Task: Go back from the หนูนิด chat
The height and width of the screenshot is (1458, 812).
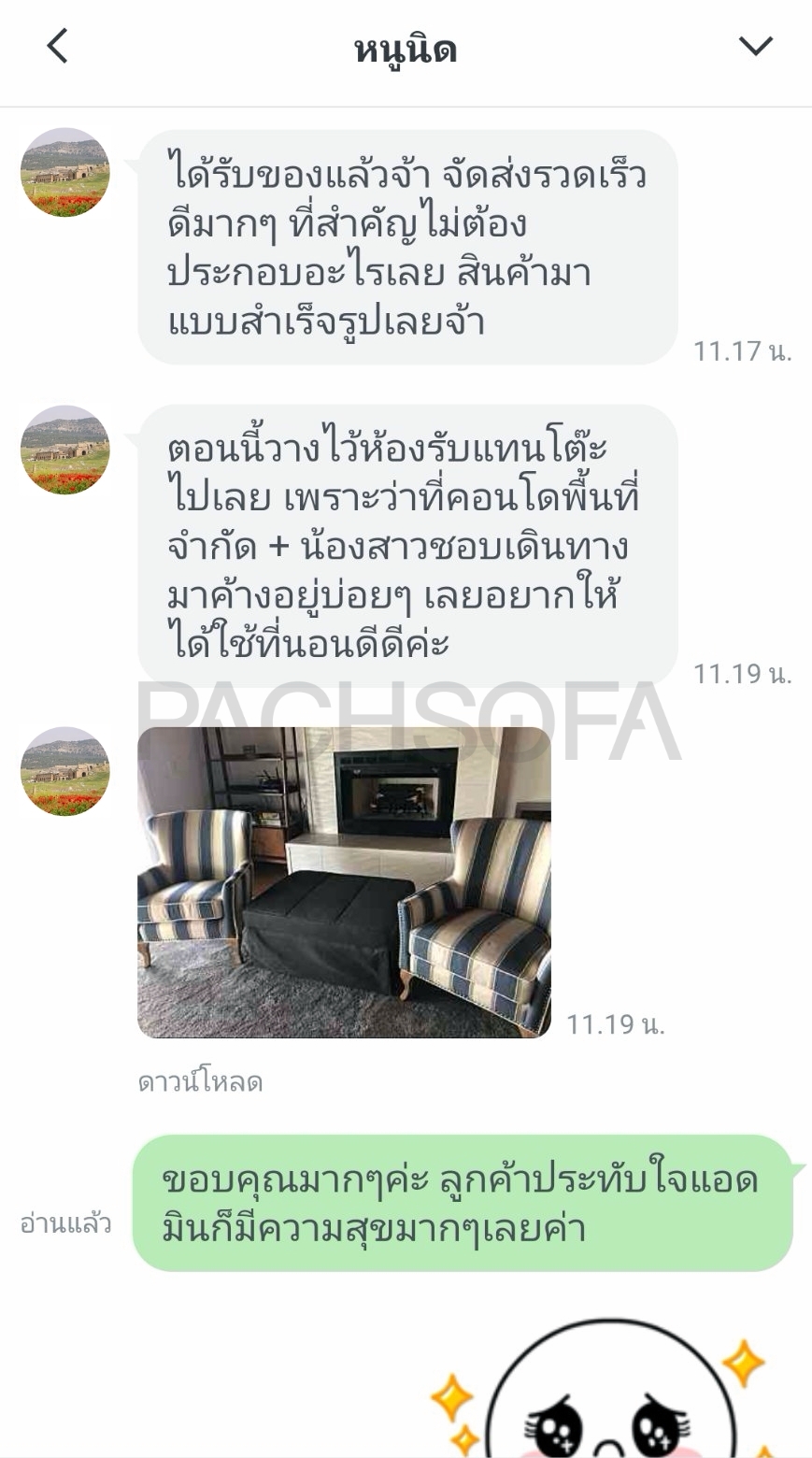Action: click(x=58, y=46)
